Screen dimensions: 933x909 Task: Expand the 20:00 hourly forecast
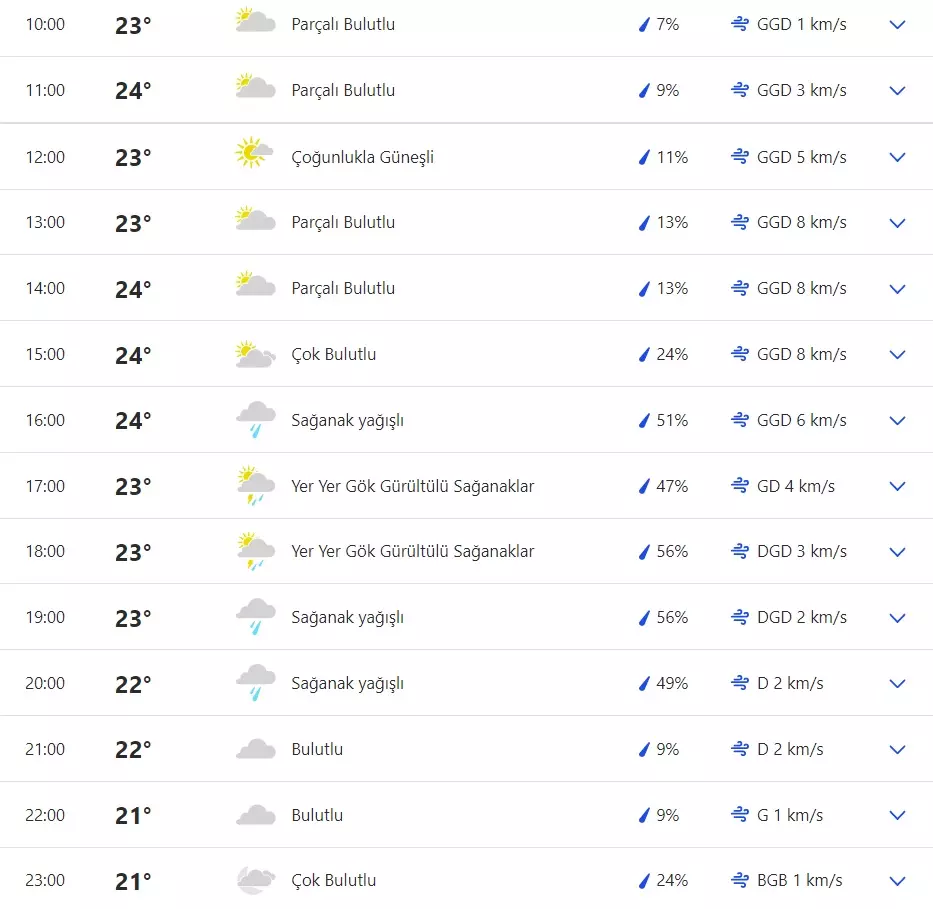(x=897, y=684)
